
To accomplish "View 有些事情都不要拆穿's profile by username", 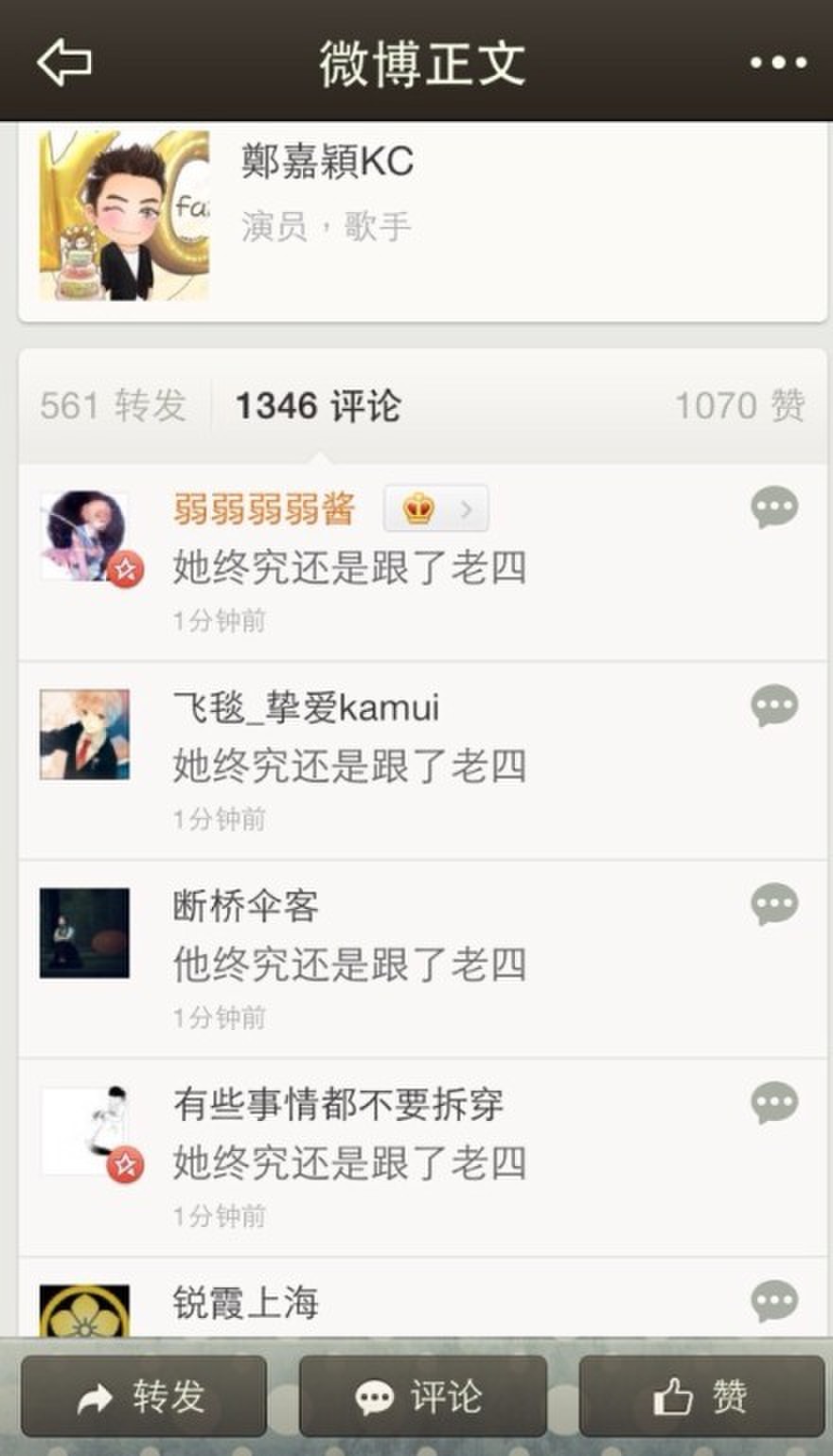I will pos(338,1105).
